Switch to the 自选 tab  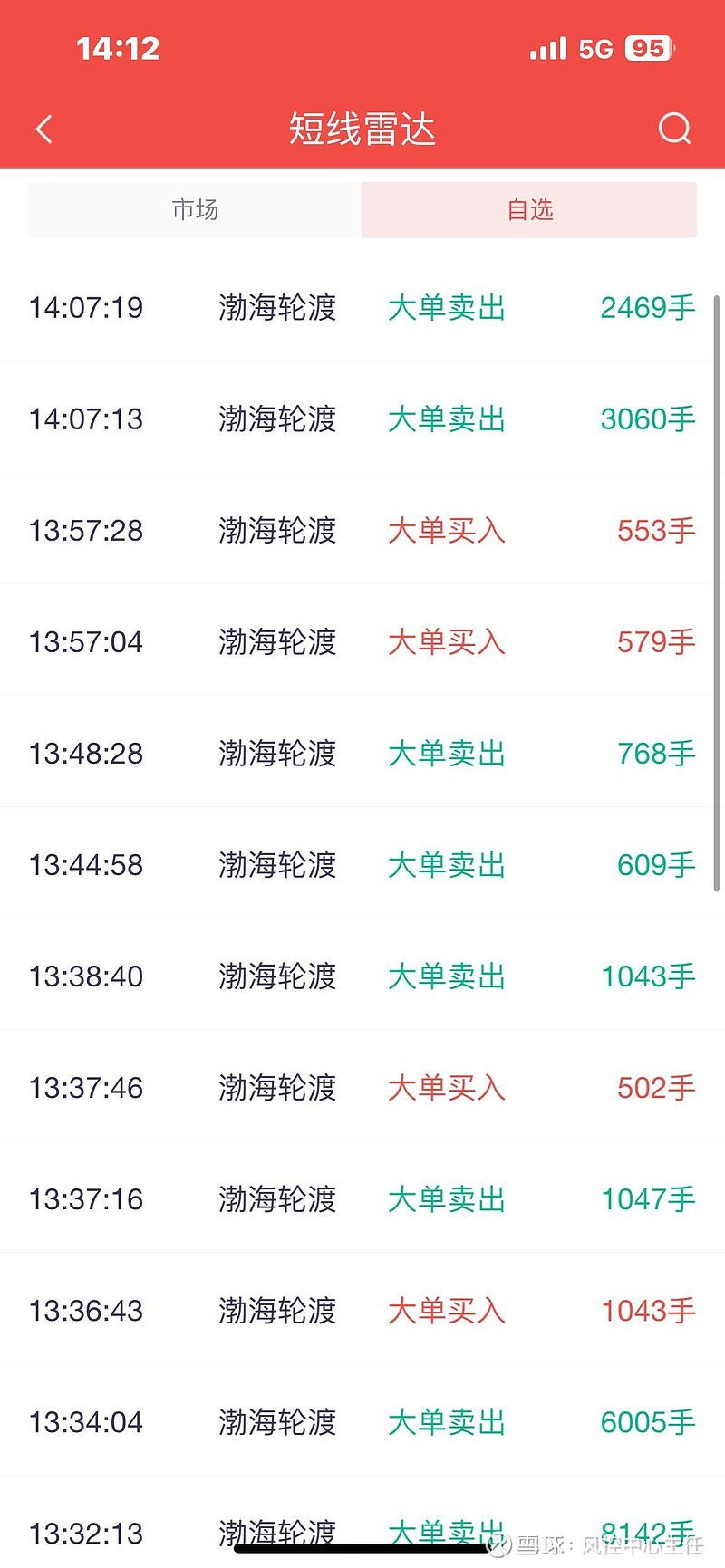(x=529, y=209)
